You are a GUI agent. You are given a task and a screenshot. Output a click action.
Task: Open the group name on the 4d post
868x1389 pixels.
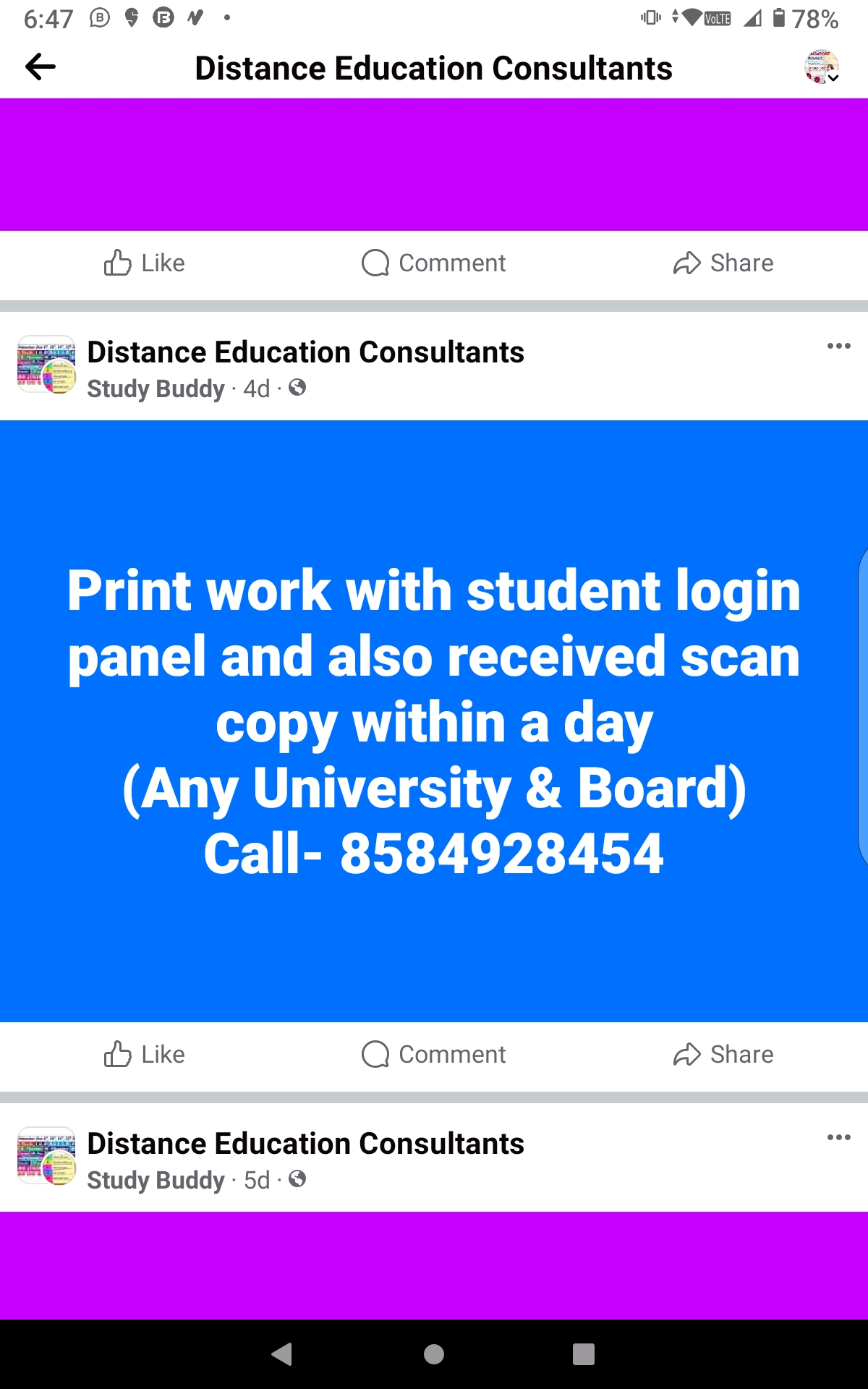(305, 352)
